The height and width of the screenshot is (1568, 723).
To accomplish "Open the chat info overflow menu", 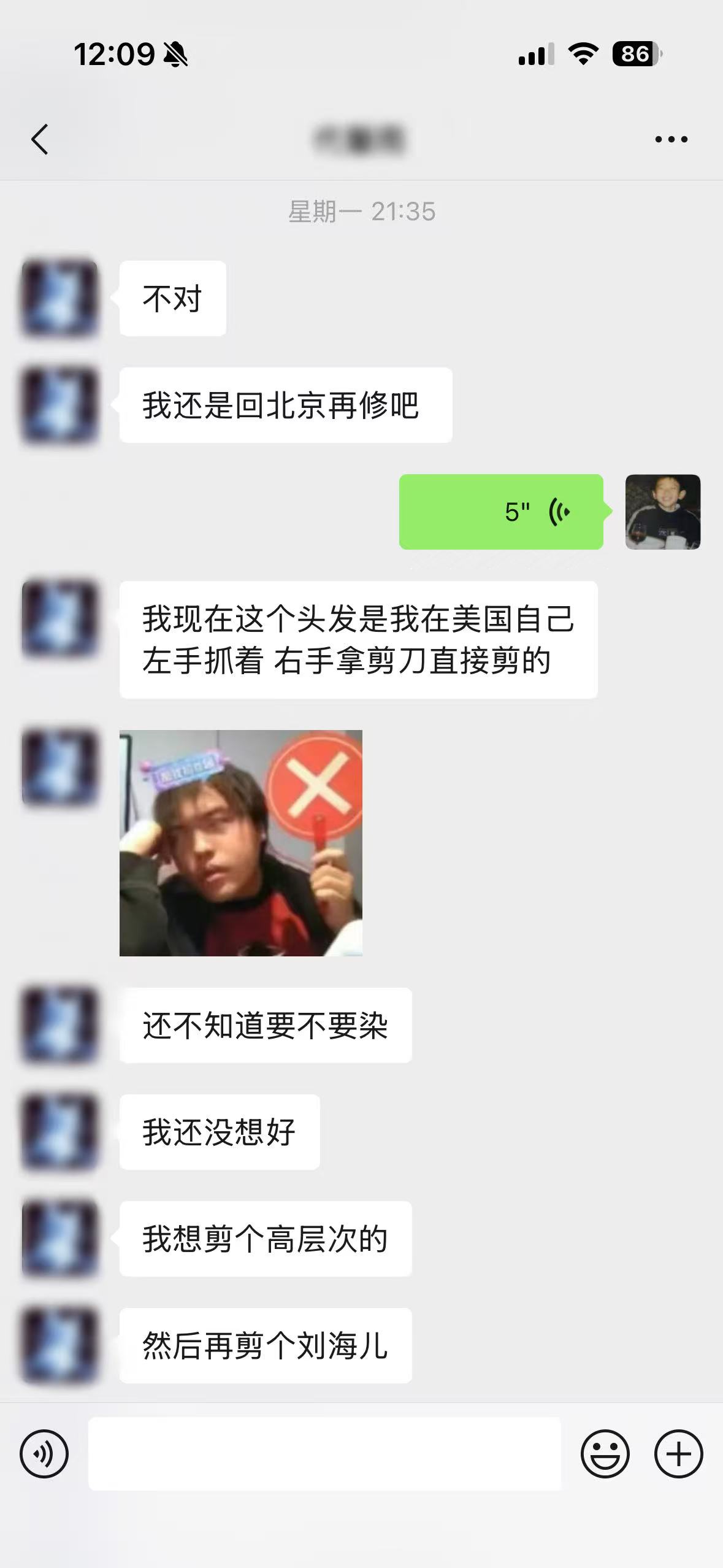I will (x=671, y=139).
